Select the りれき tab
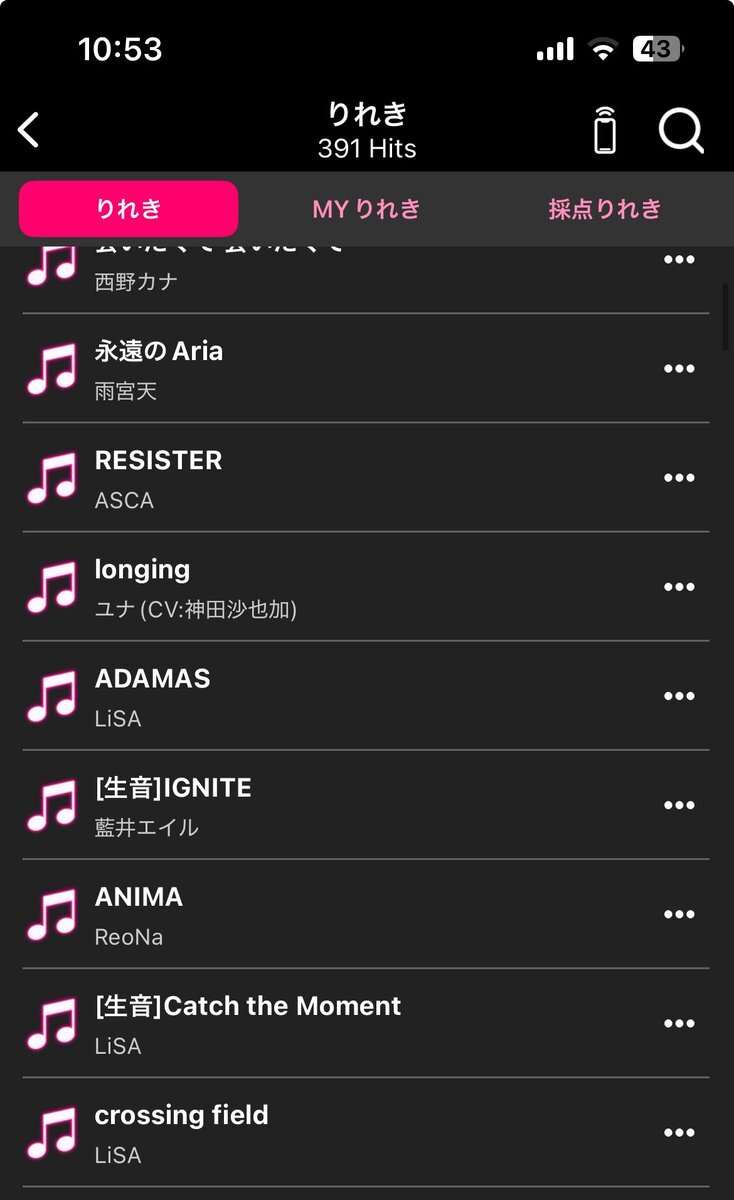 coord(129,209)
